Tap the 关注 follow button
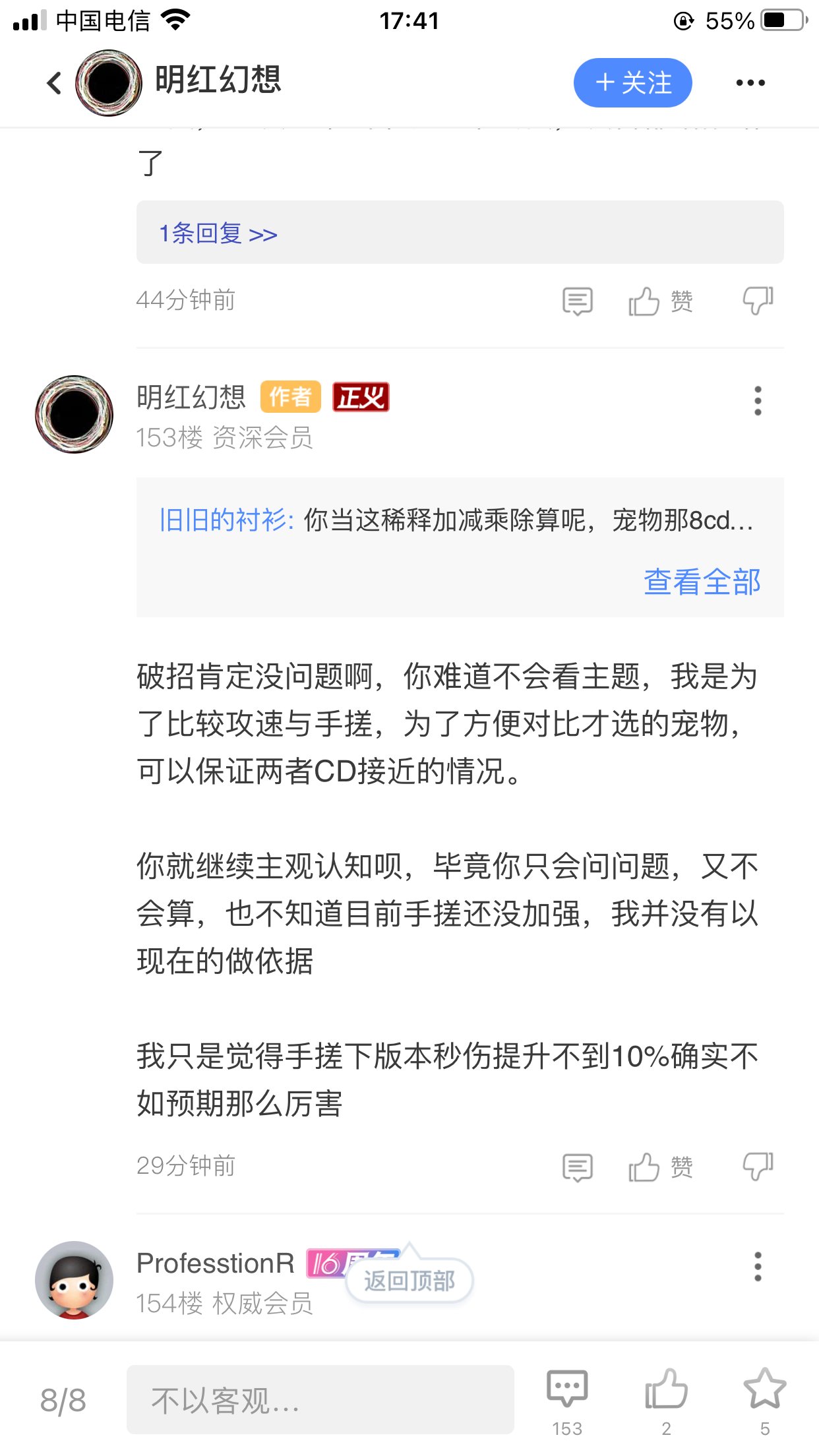Viewport: 819px width, 1456px height. [x=632, y=82]
